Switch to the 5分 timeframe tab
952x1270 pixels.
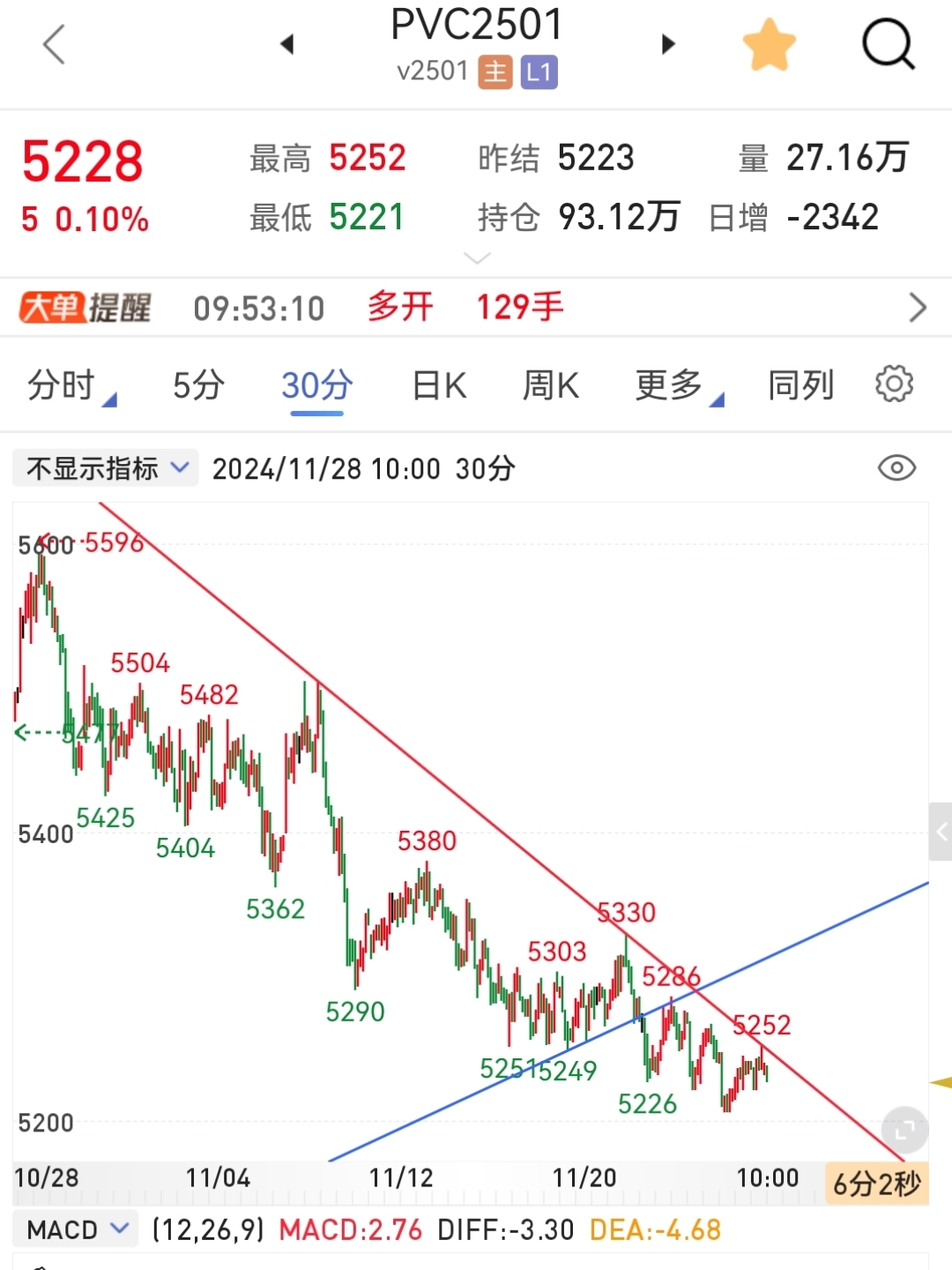198,385
